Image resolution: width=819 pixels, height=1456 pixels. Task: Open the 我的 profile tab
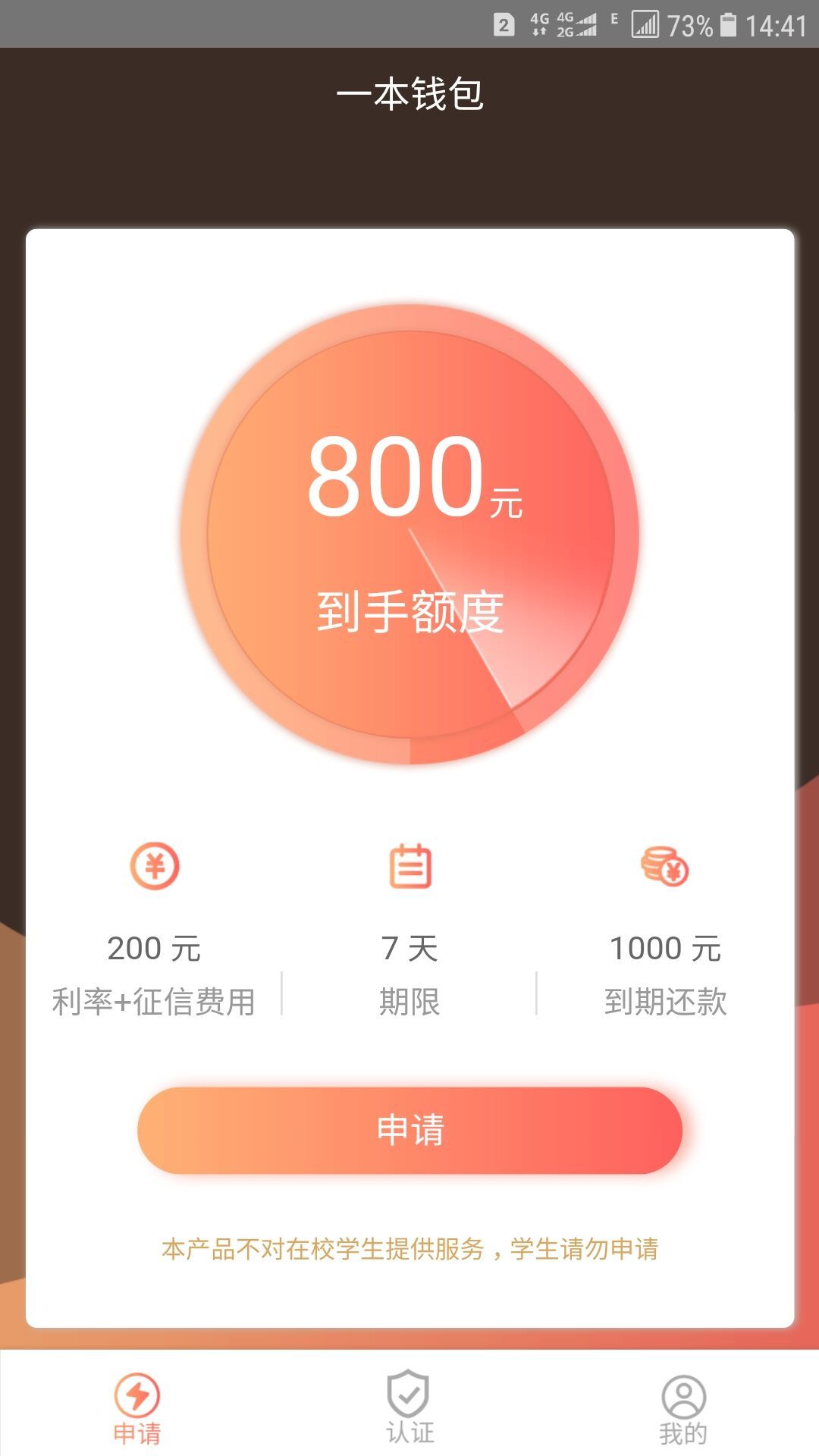[x=682, y=1407]
